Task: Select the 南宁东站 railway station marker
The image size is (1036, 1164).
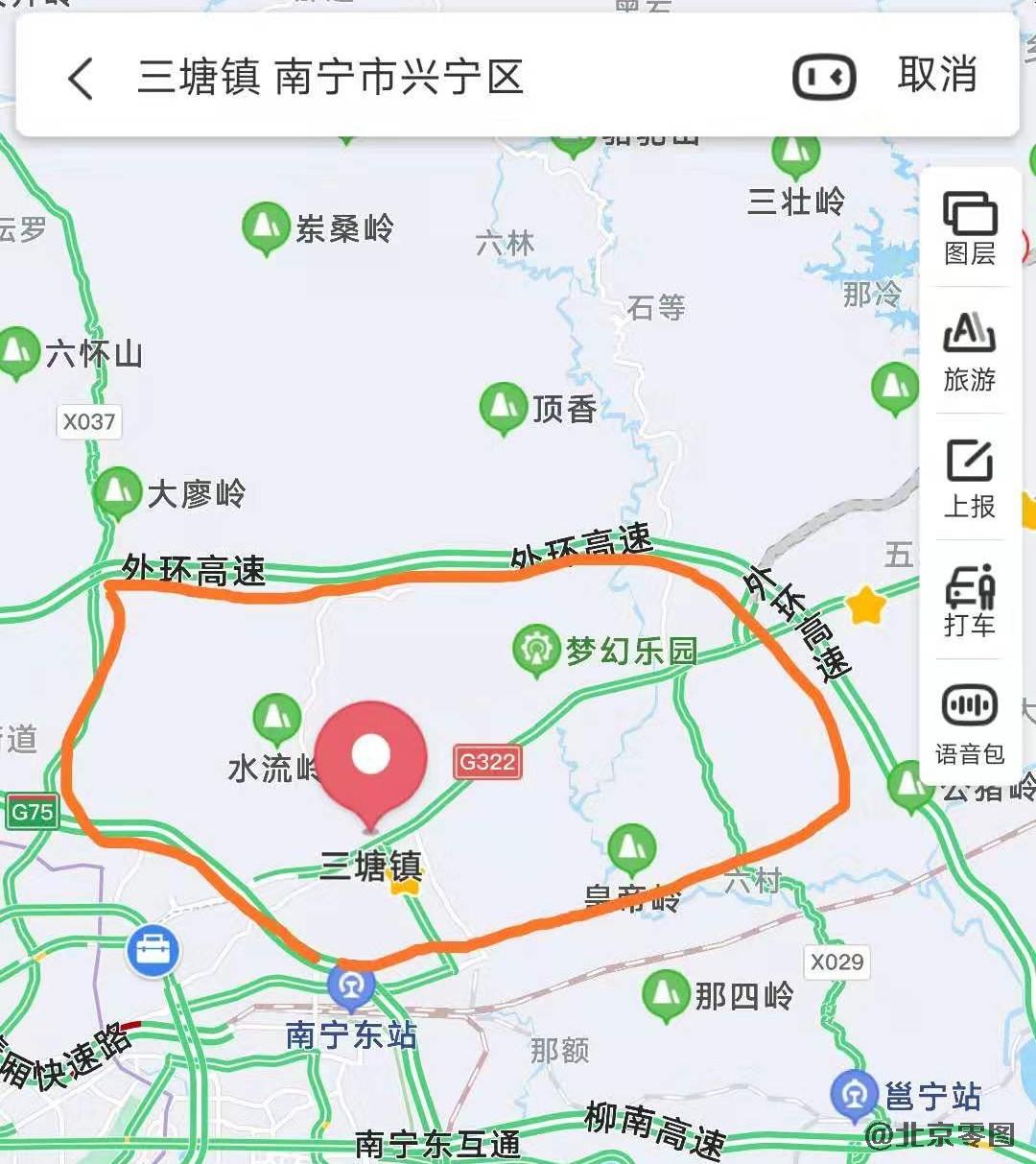Action: (x=351, y=986)
